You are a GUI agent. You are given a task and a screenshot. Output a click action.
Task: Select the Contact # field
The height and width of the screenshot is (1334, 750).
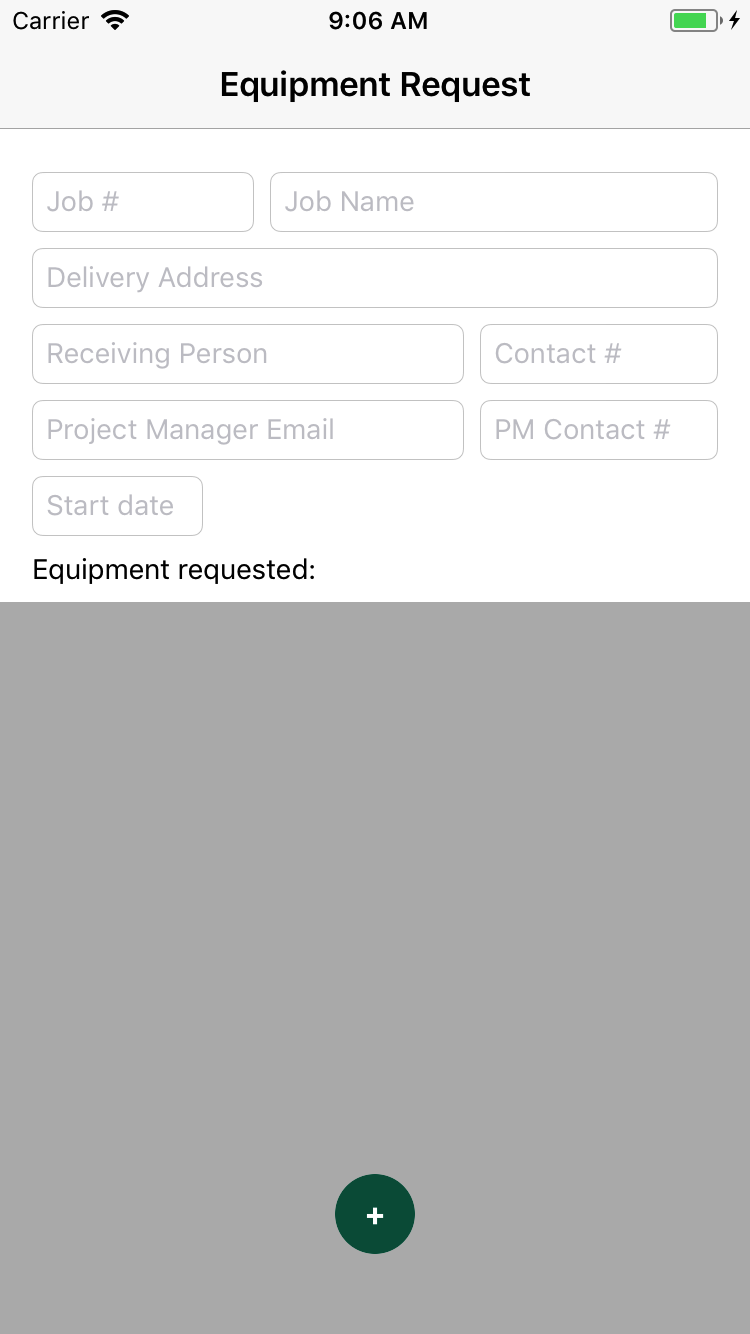pyautogui.click(x=599, y=354)
